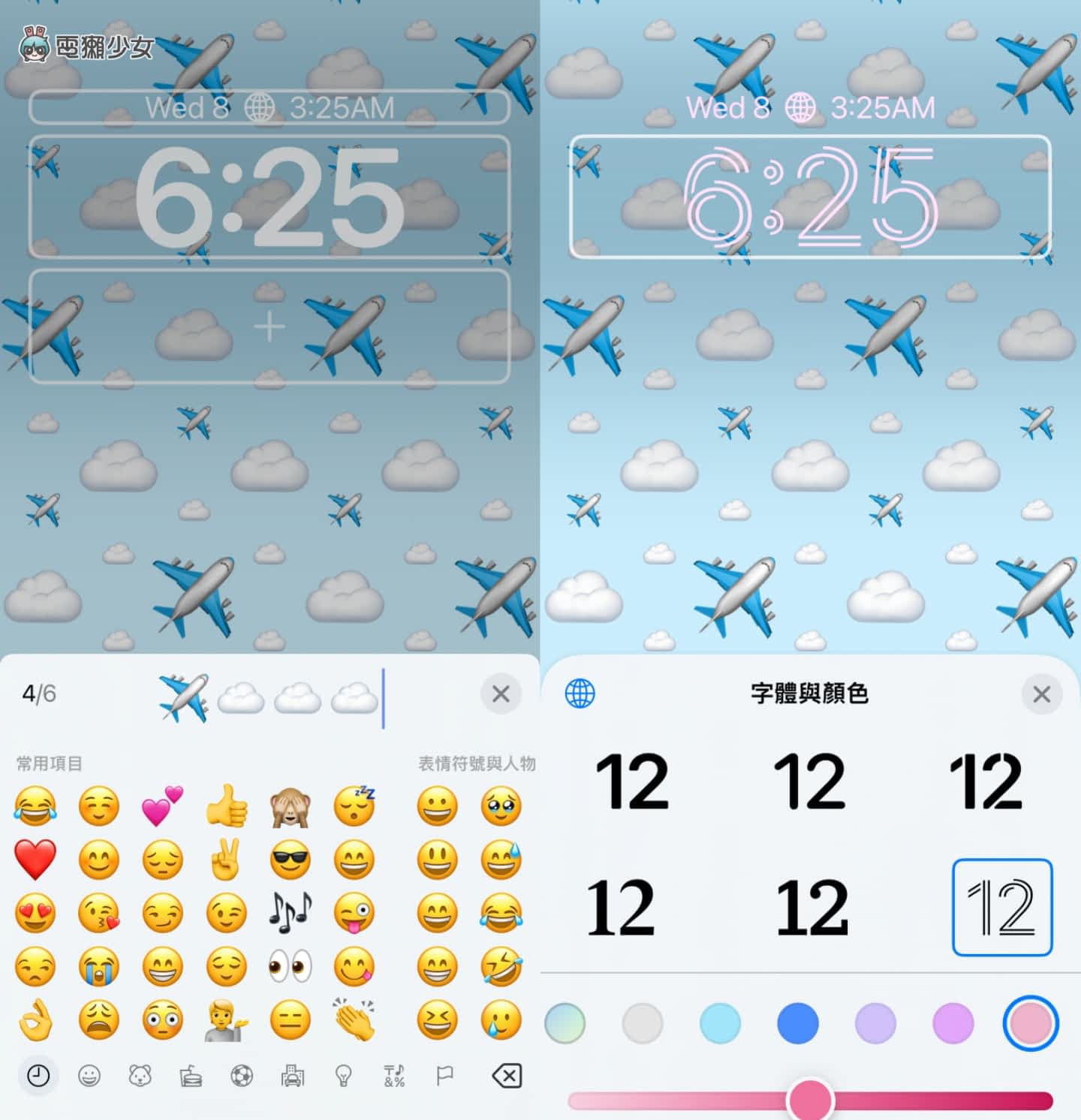Viewport: 1081px width, 1120px height.
Task: Select the outlined rounded 12 font style
Action: pos(1002,908)
